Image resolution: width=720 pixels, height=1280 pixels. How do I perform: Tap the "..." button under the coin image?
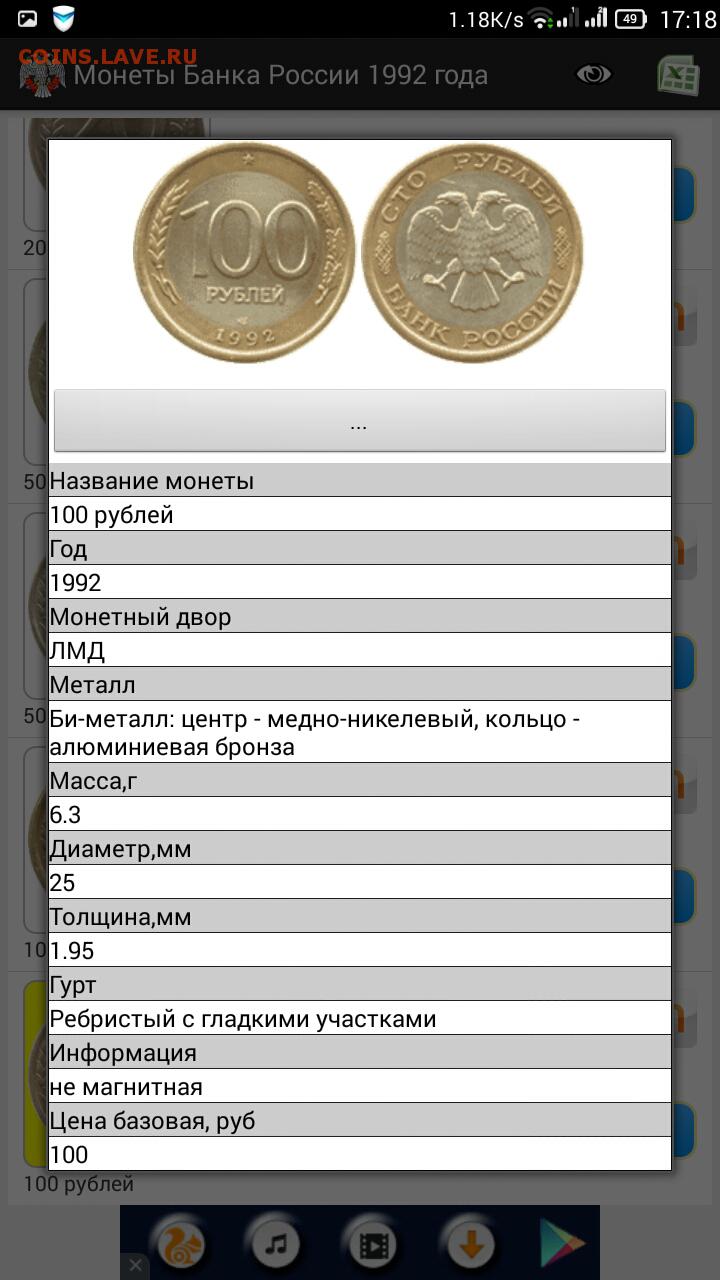[x=359, y=421]
